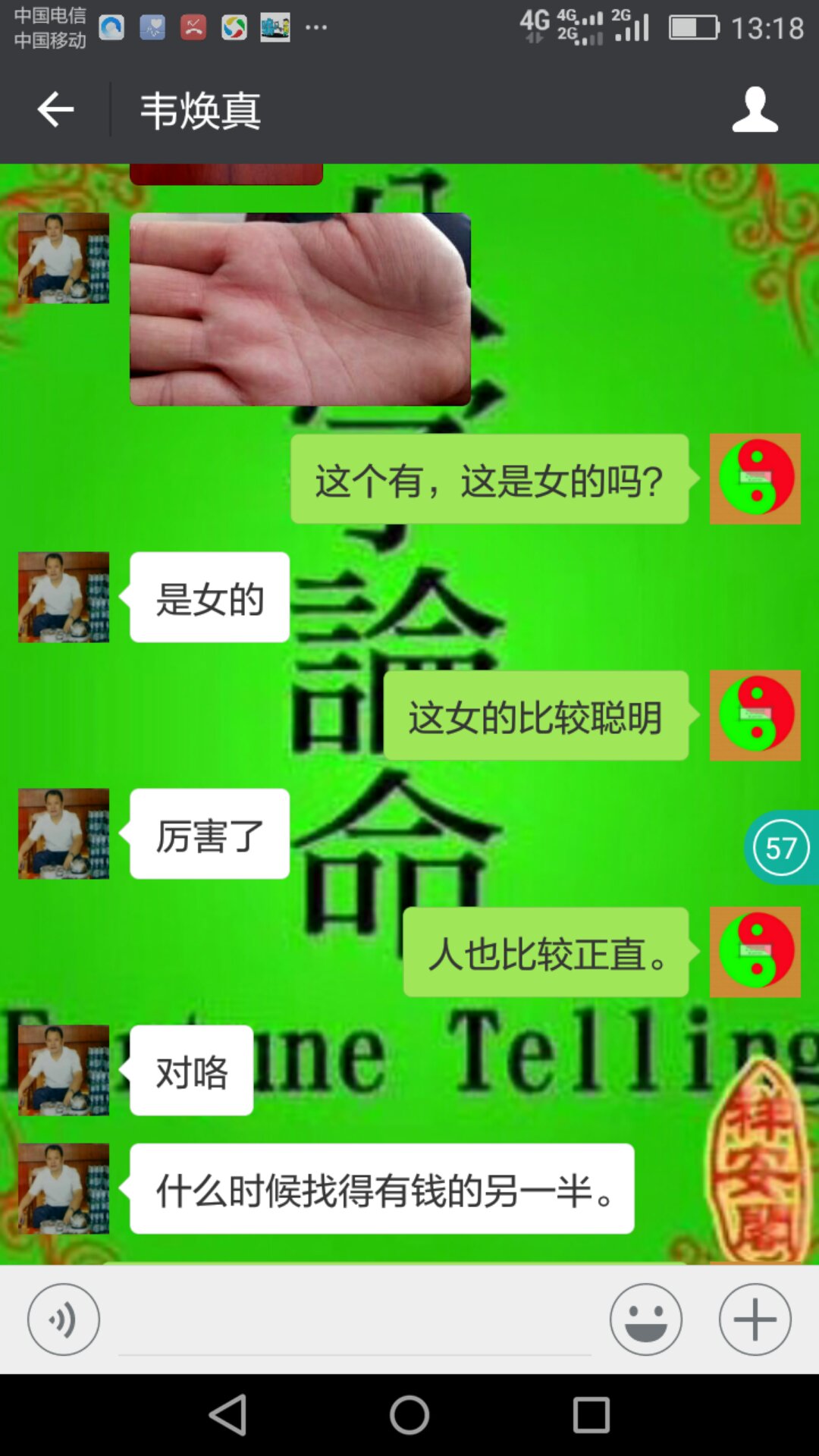Jump to the 57 unread messages
Viewport: 819px width, 1456px height.
(781, 848)
